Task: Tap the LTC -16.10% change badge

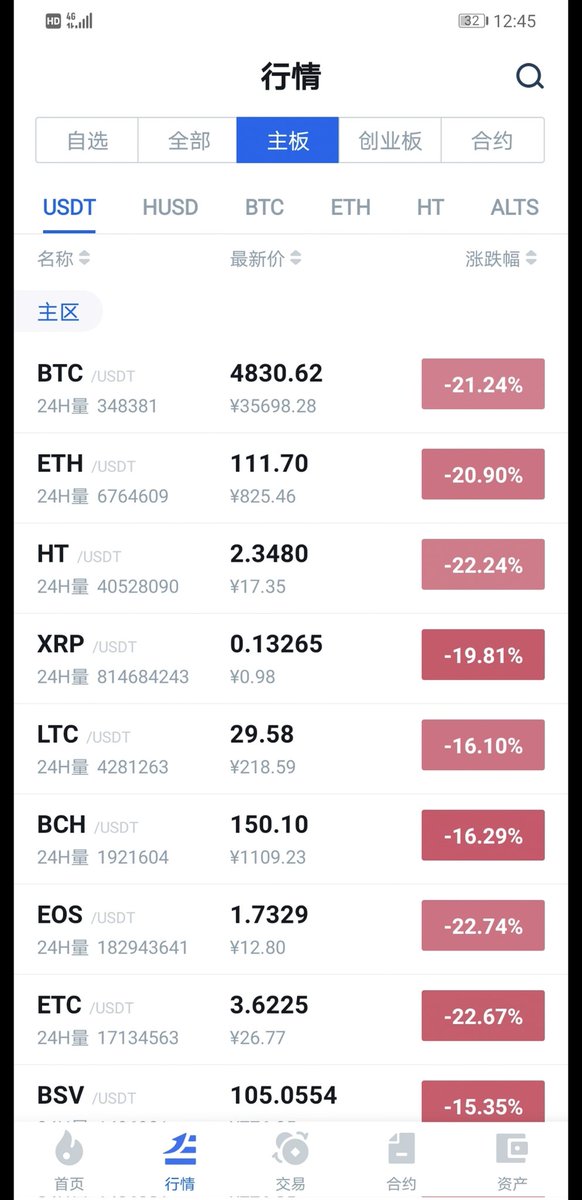Action: tap(483, 745)
